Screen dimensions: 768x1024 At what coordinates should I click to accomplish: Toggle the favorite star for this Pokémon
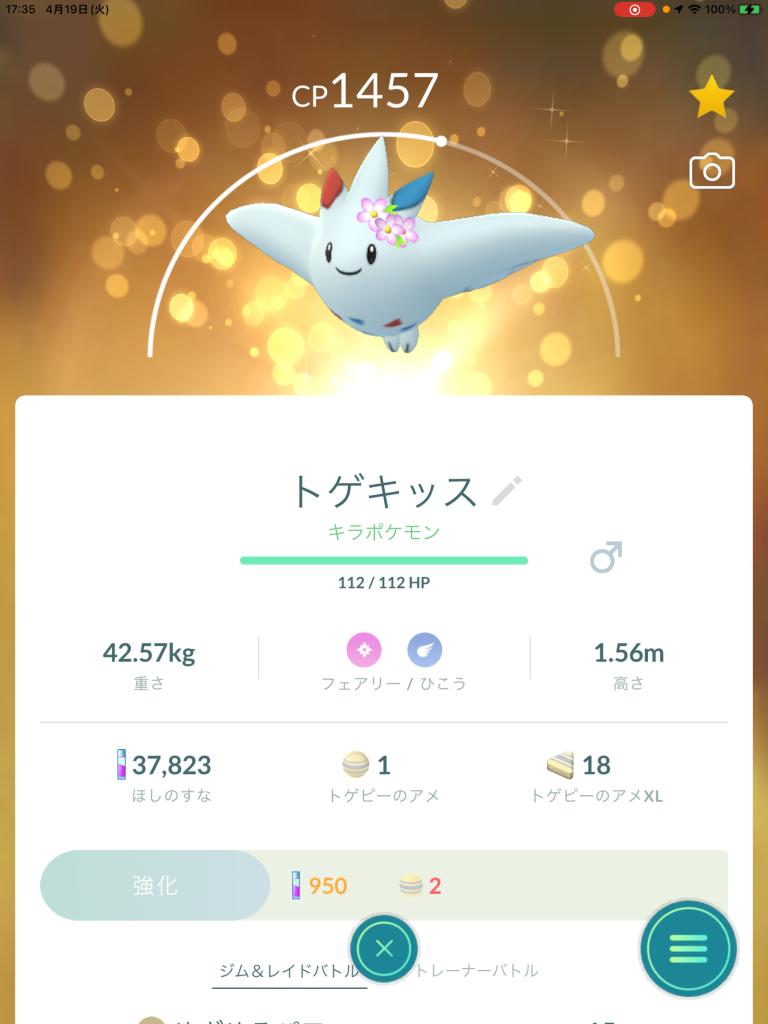click(x=711, y=97)
